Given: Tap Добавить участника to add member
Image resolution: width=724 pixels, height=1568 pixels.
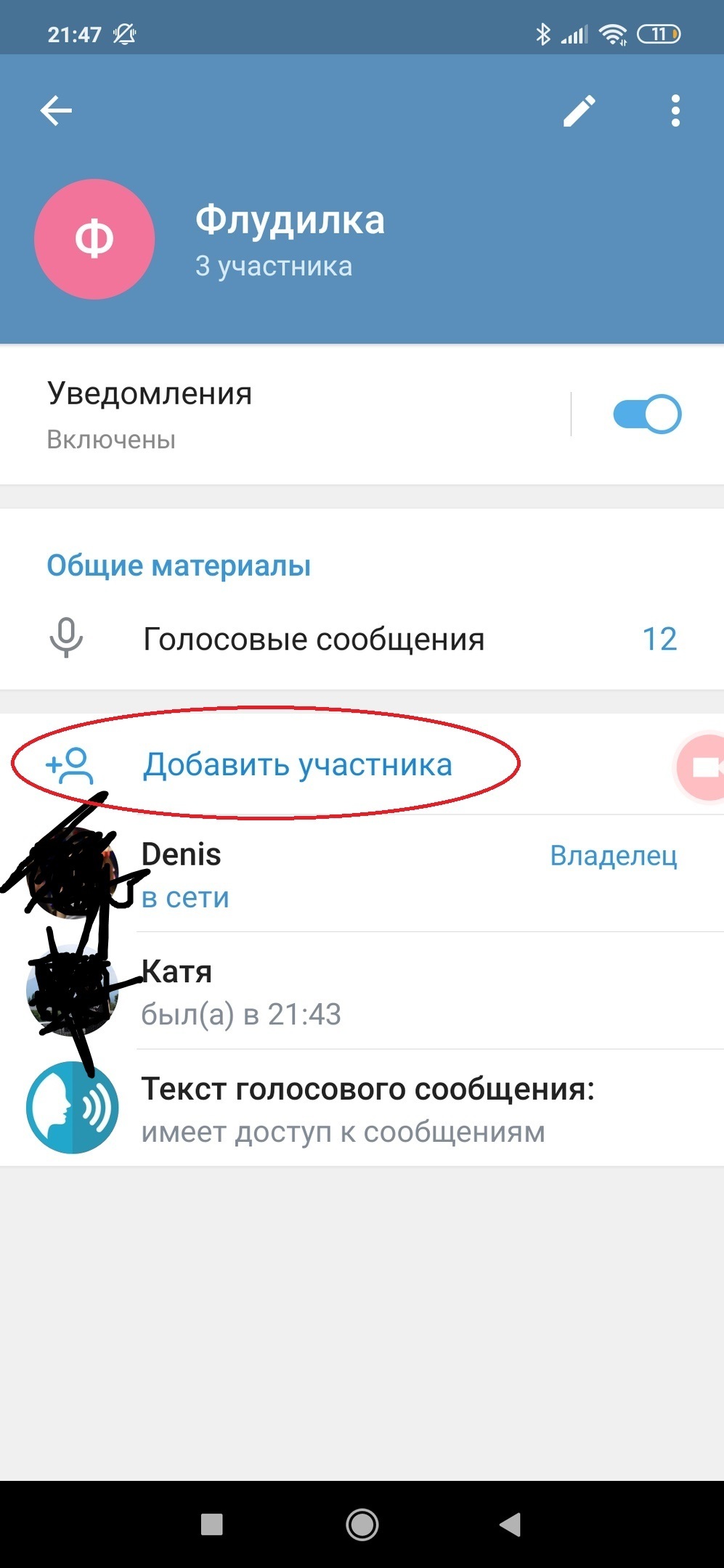Looking at the screenshot, I should pos(298,765).
